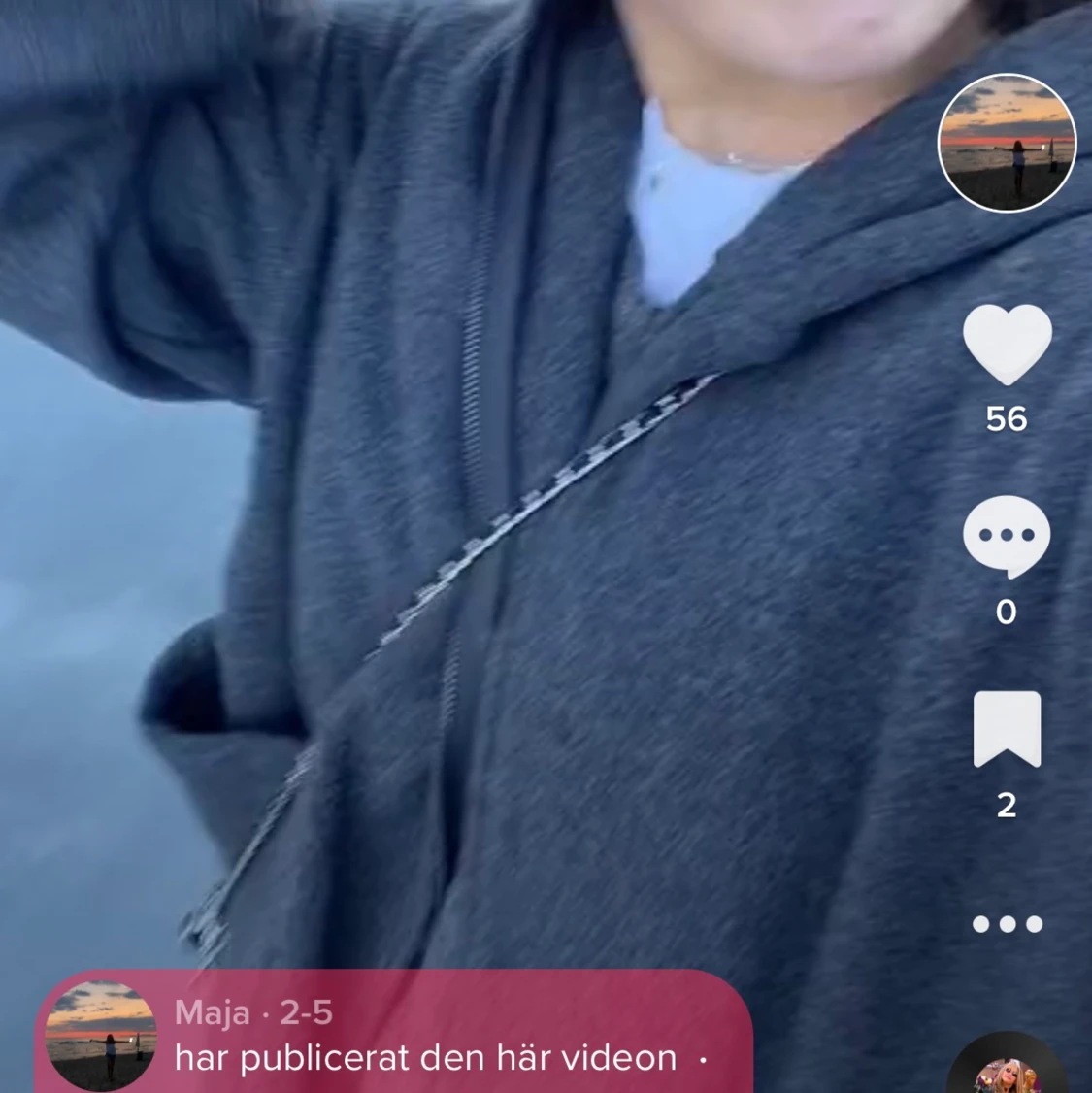Like this video

coord(1007,345)
